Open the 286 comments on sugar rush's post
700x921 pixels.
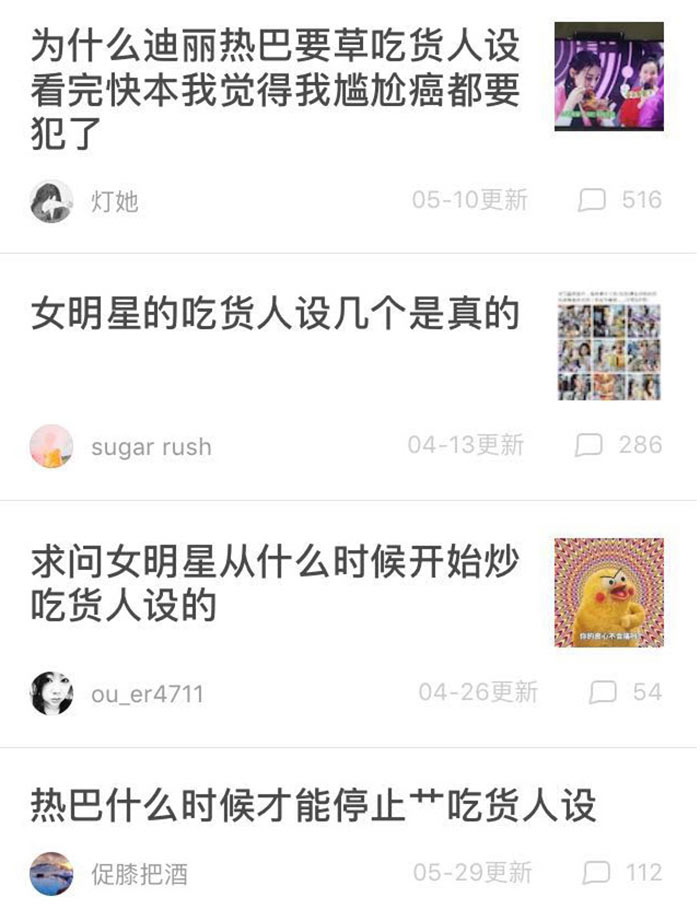tap(619, 444)
